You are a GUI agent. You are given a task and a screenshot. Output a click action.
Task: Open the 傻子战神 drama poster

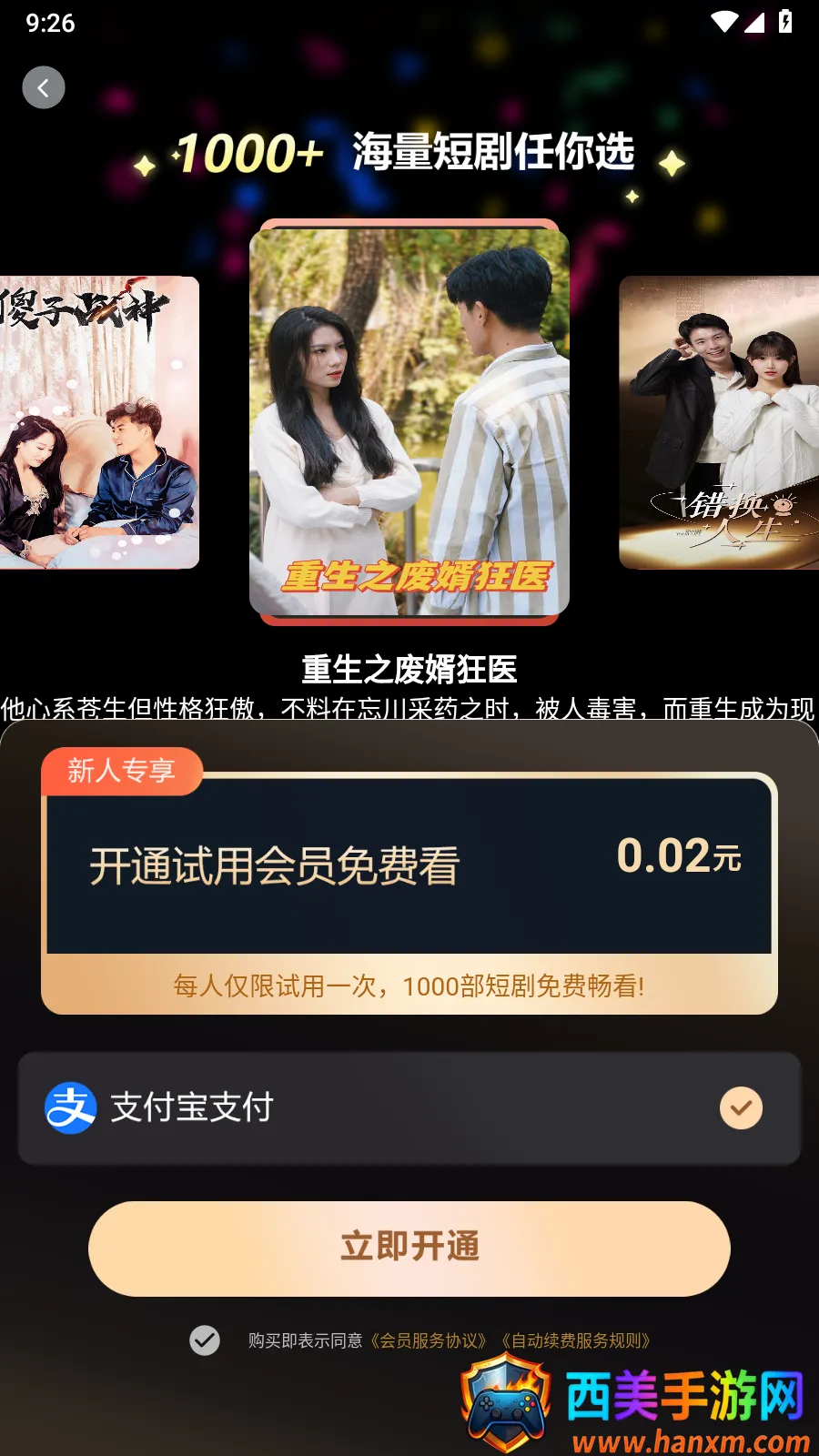[x=98, y=422]
